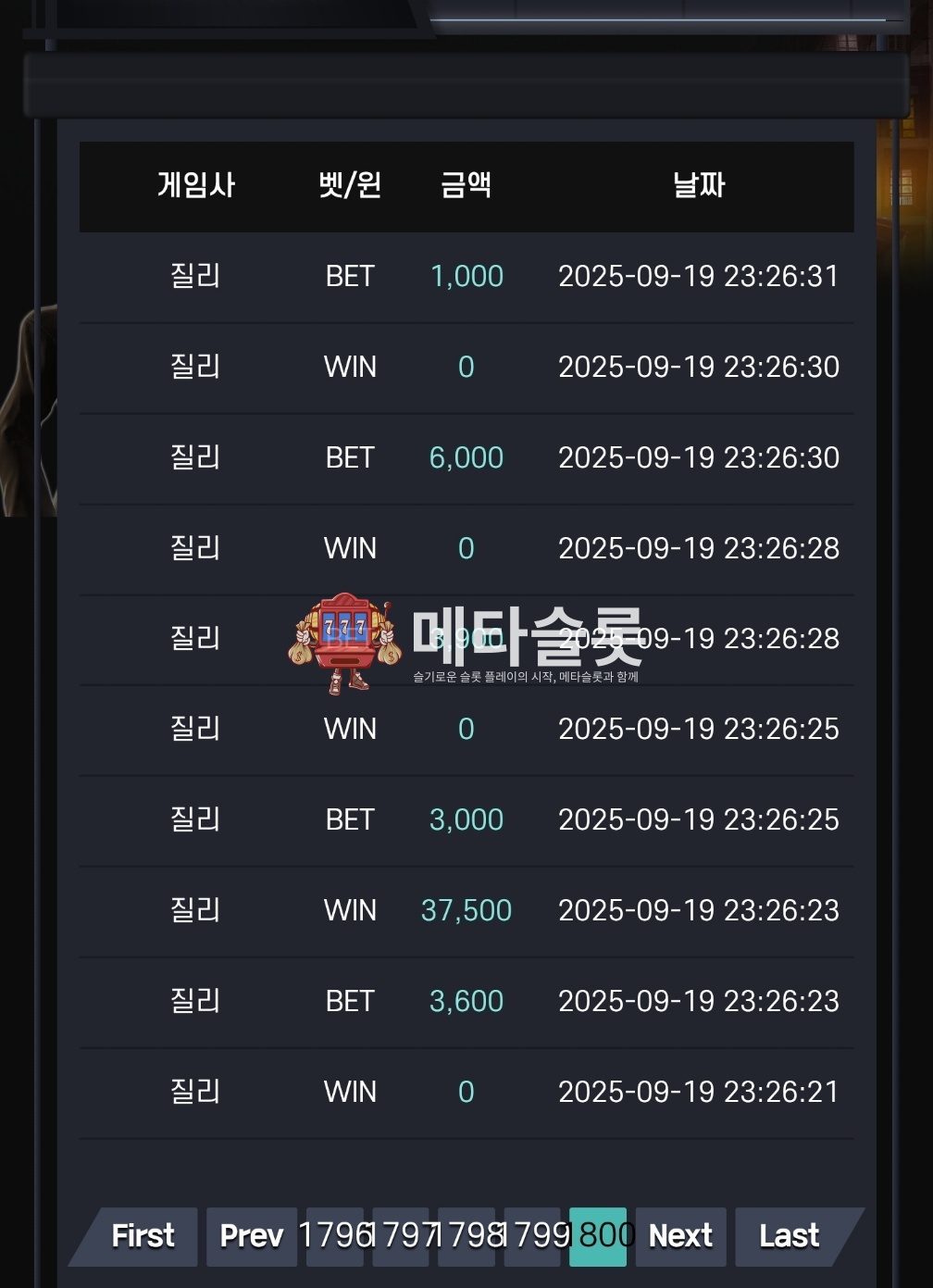Go to the Next page

coord(680,1236)
